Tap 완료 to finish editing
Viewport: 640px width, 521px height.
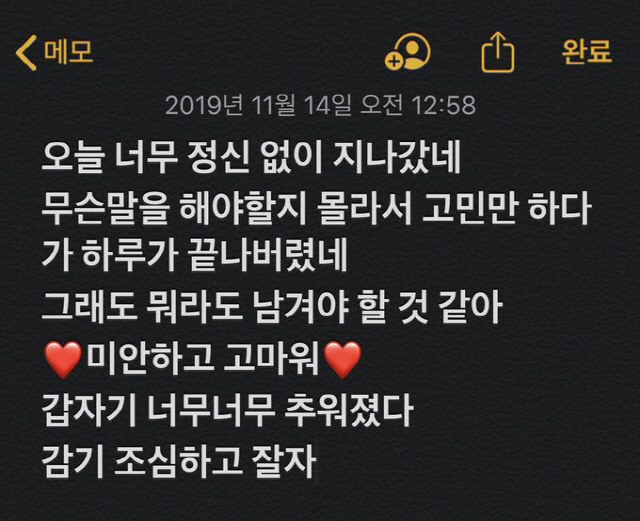point(587,52)
